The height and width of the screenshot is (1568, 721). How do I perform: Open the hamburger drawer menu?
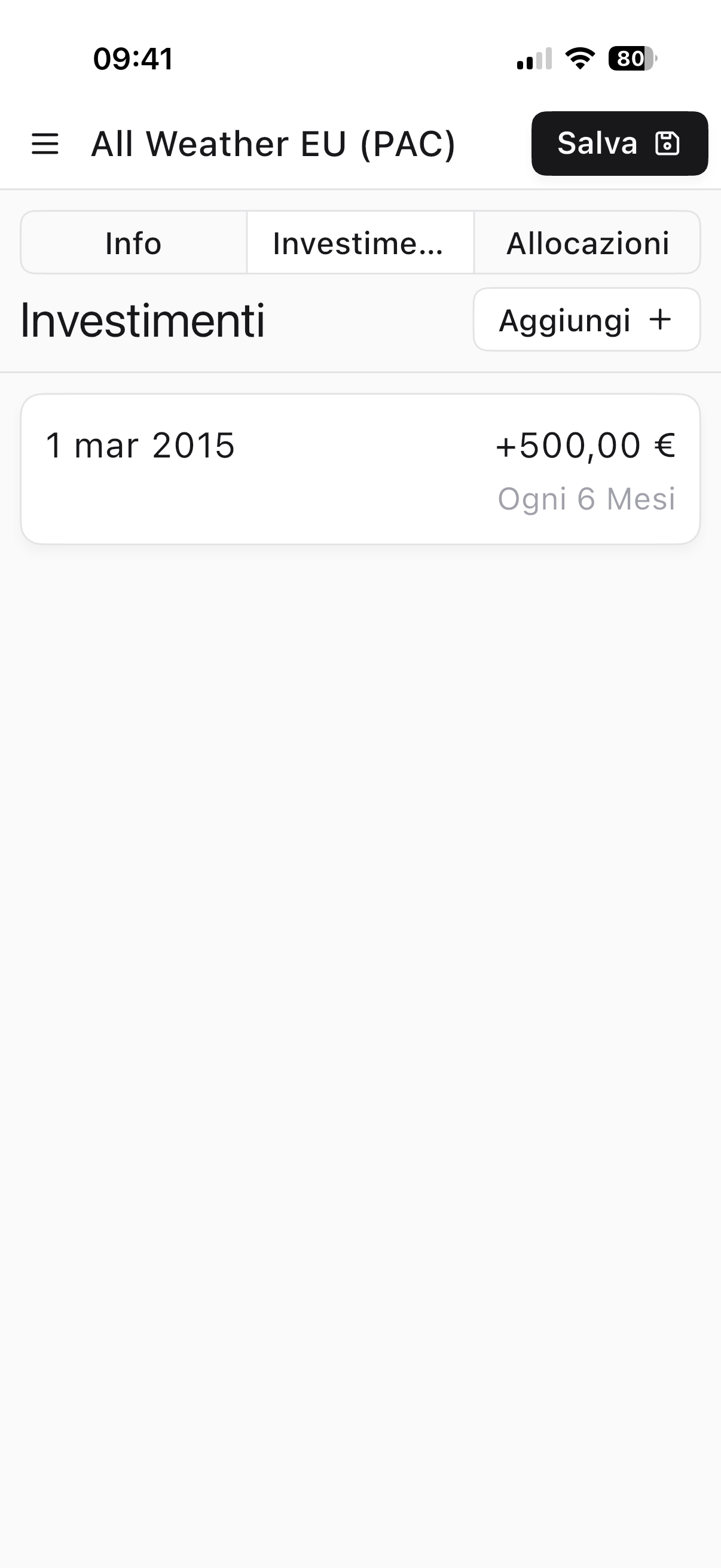[45, 144]
